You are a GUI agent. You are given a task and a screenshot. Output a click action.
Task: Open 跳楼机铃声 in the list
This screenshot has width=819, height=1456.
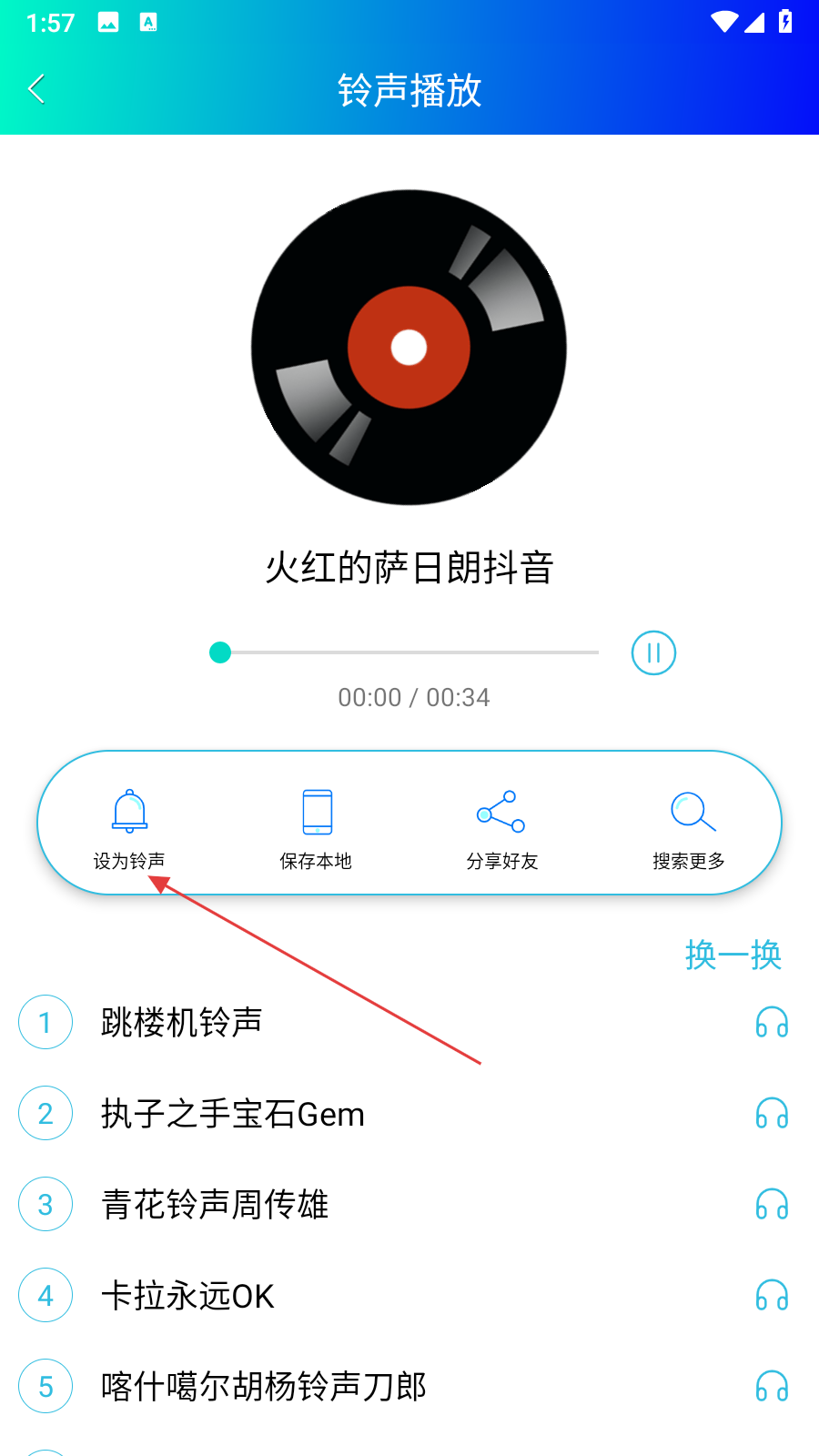(x=182, y=1022)
